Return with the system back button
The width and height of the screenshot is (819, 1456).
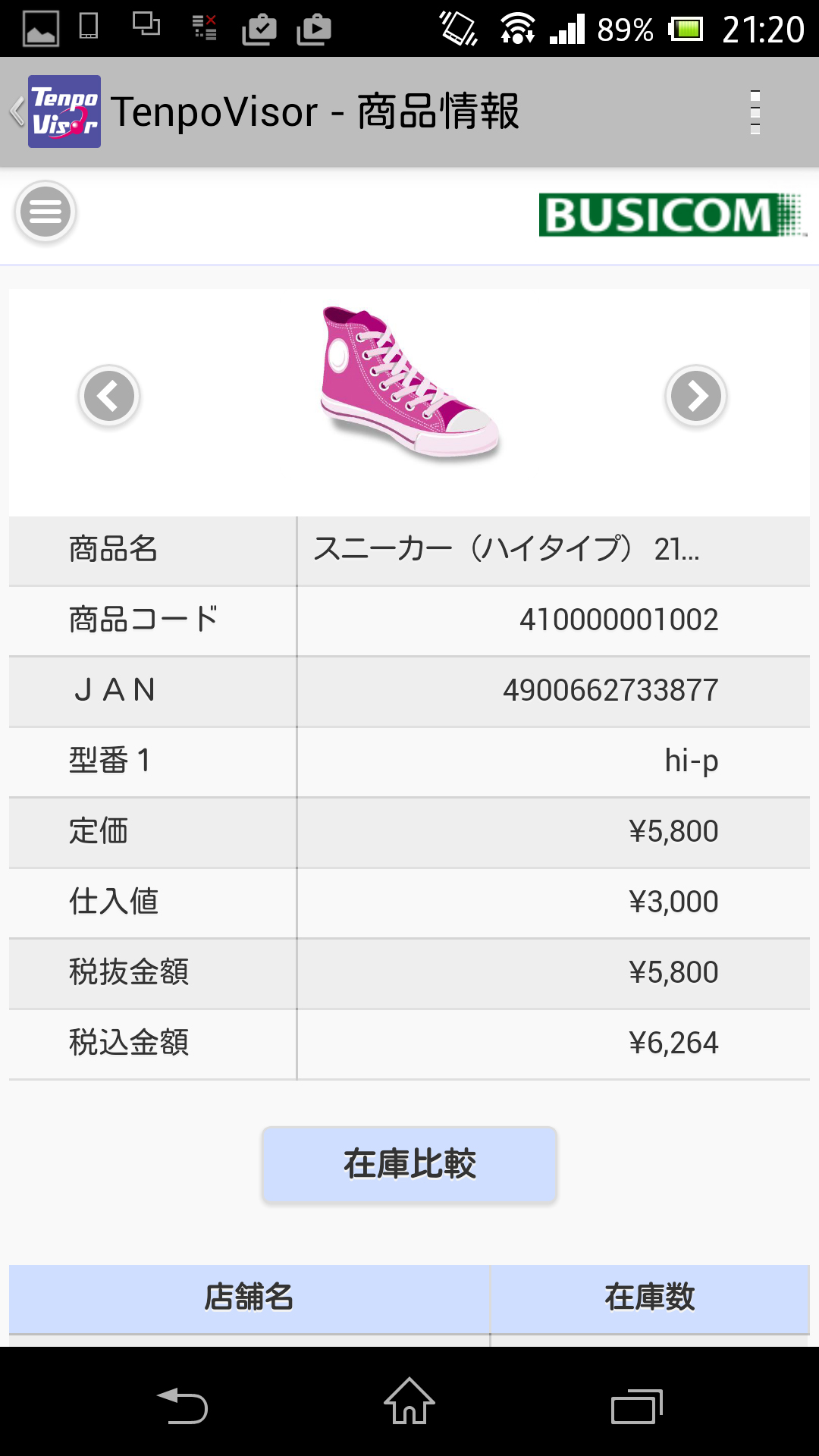[182, 1405]
